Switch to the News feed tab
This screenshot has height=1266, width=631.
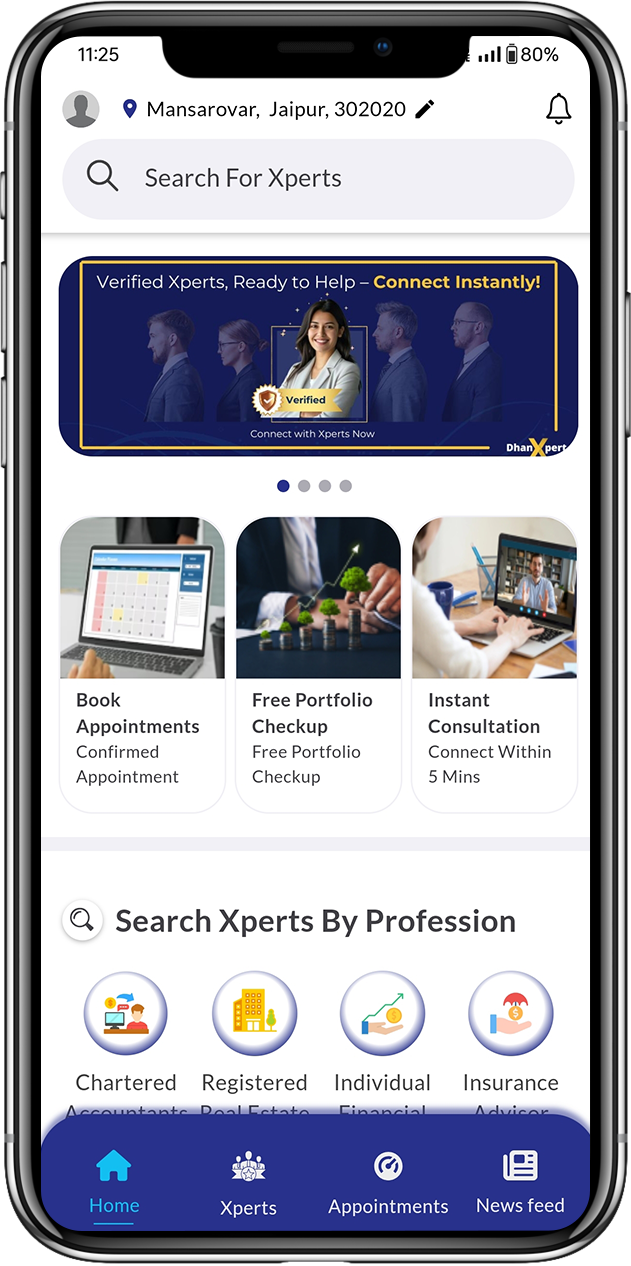point(520,1180)
